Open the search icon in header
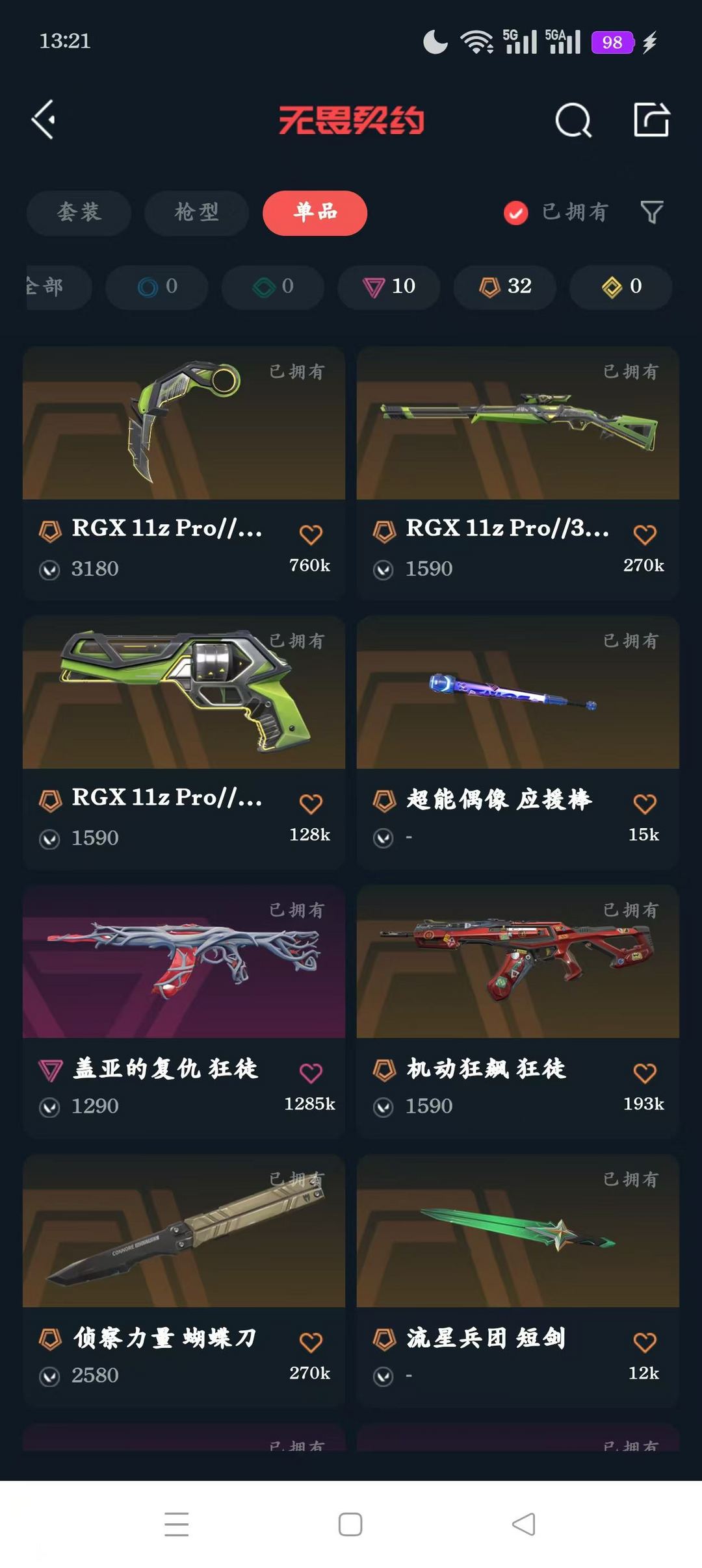Image resolution: width=702 pixels, height=1568 pixels. [x=573, y=120]
